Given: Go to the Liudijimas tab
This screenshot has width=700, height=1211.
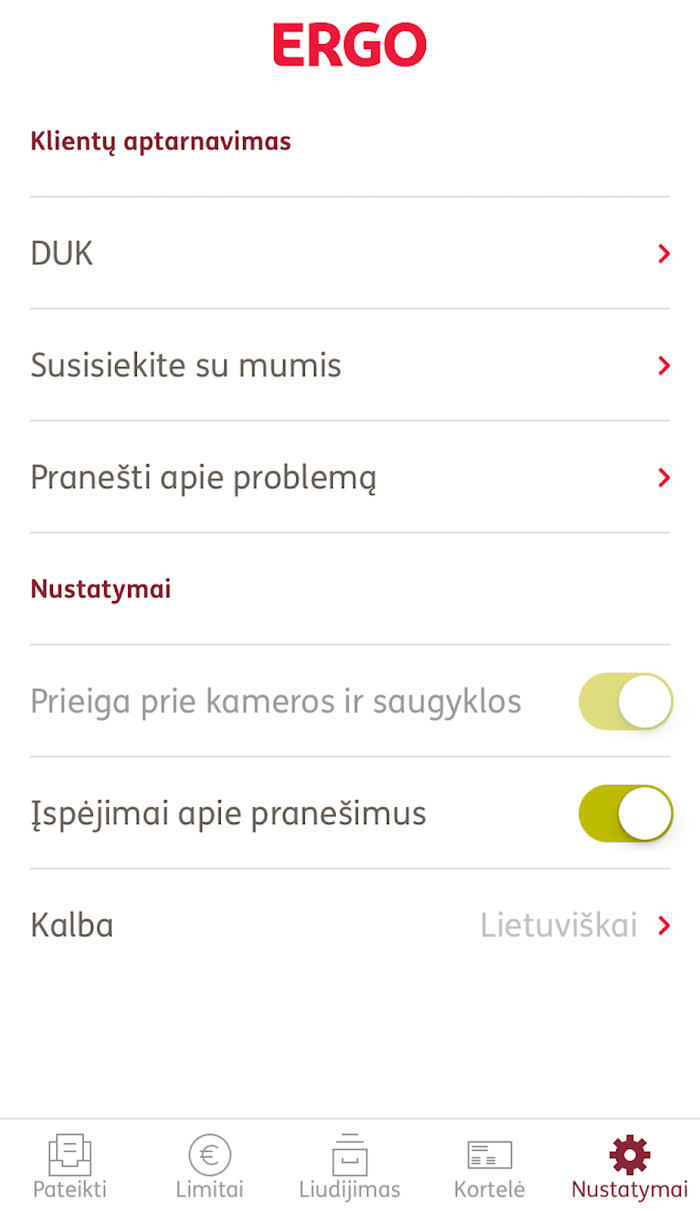Looking at the screenshot, I should (350, 1166).
